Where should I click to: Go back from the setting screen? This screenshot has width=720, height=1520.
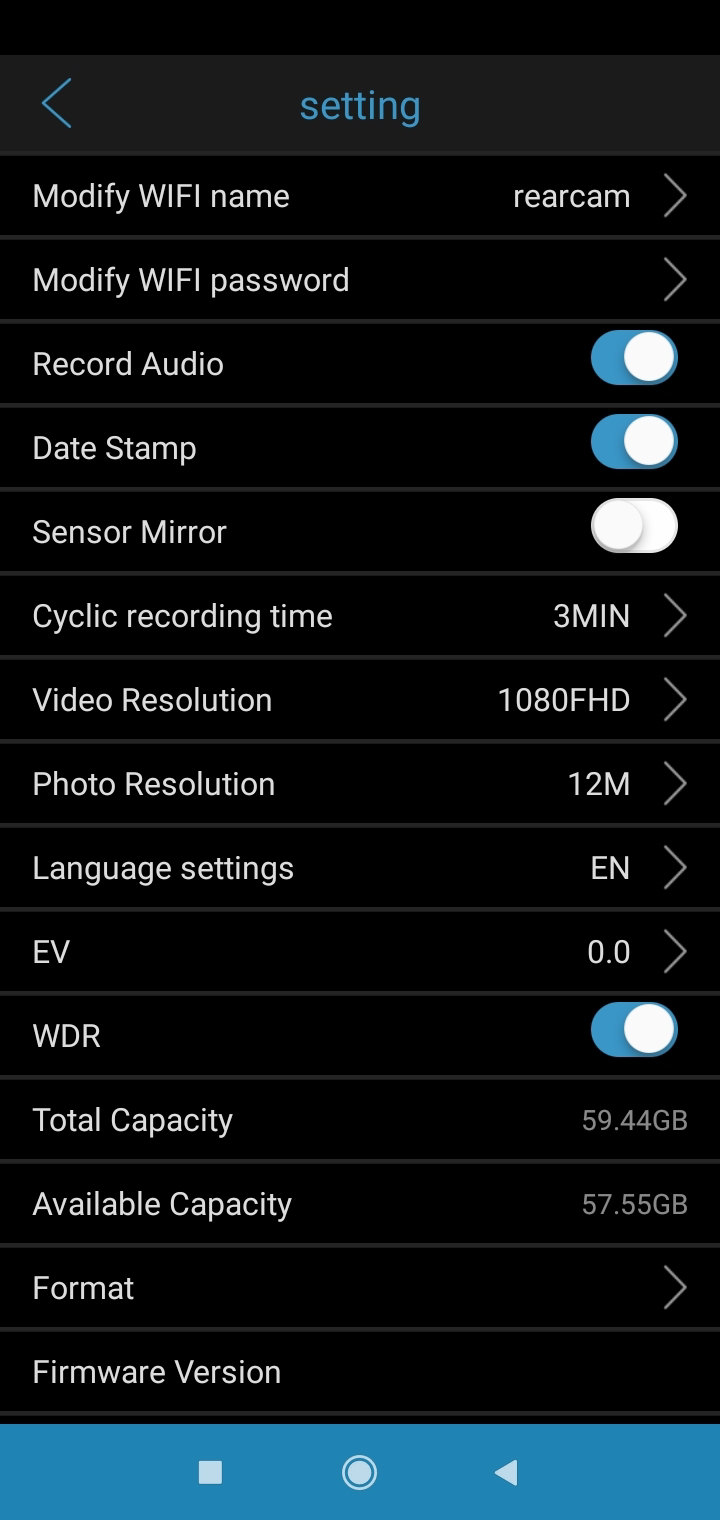tap(57, 105)
